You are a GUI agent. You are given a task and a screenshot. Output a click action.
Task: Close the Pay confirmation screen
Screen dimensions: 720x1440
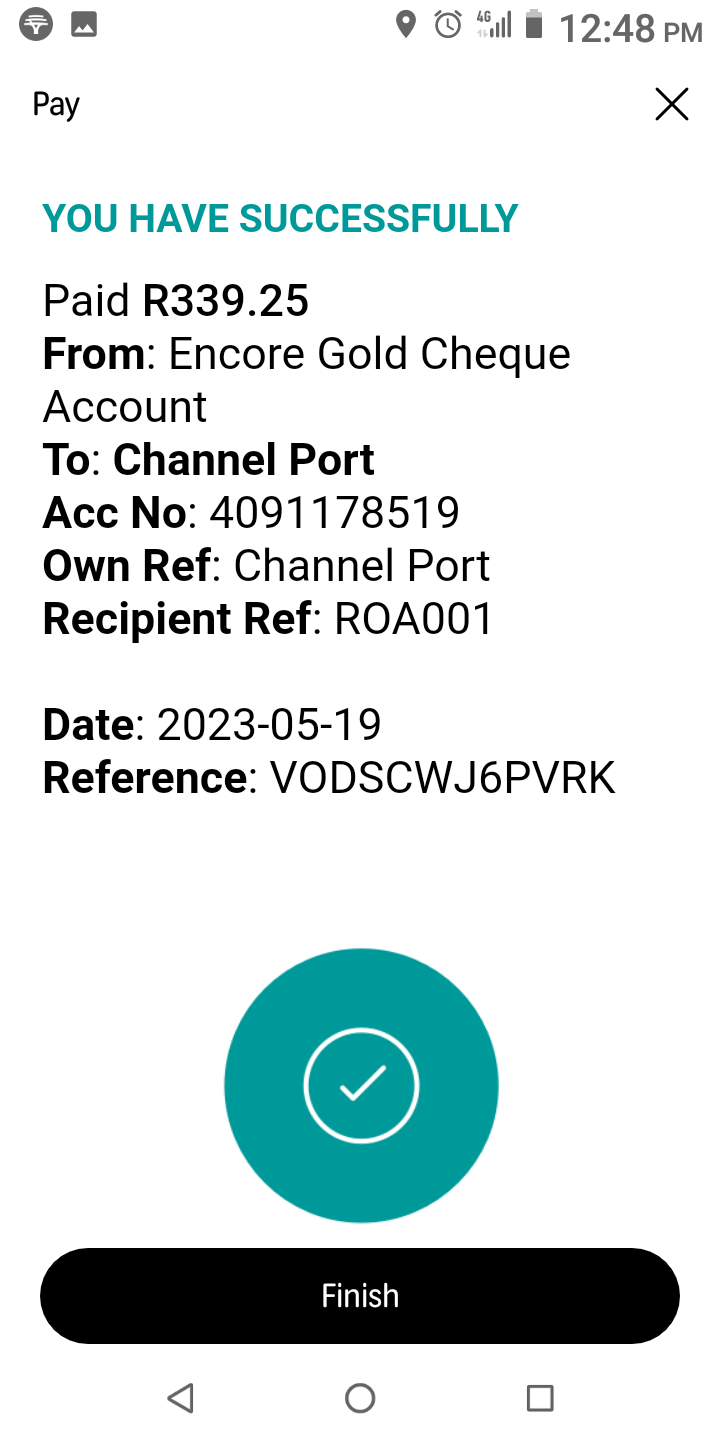coord(671,104)
